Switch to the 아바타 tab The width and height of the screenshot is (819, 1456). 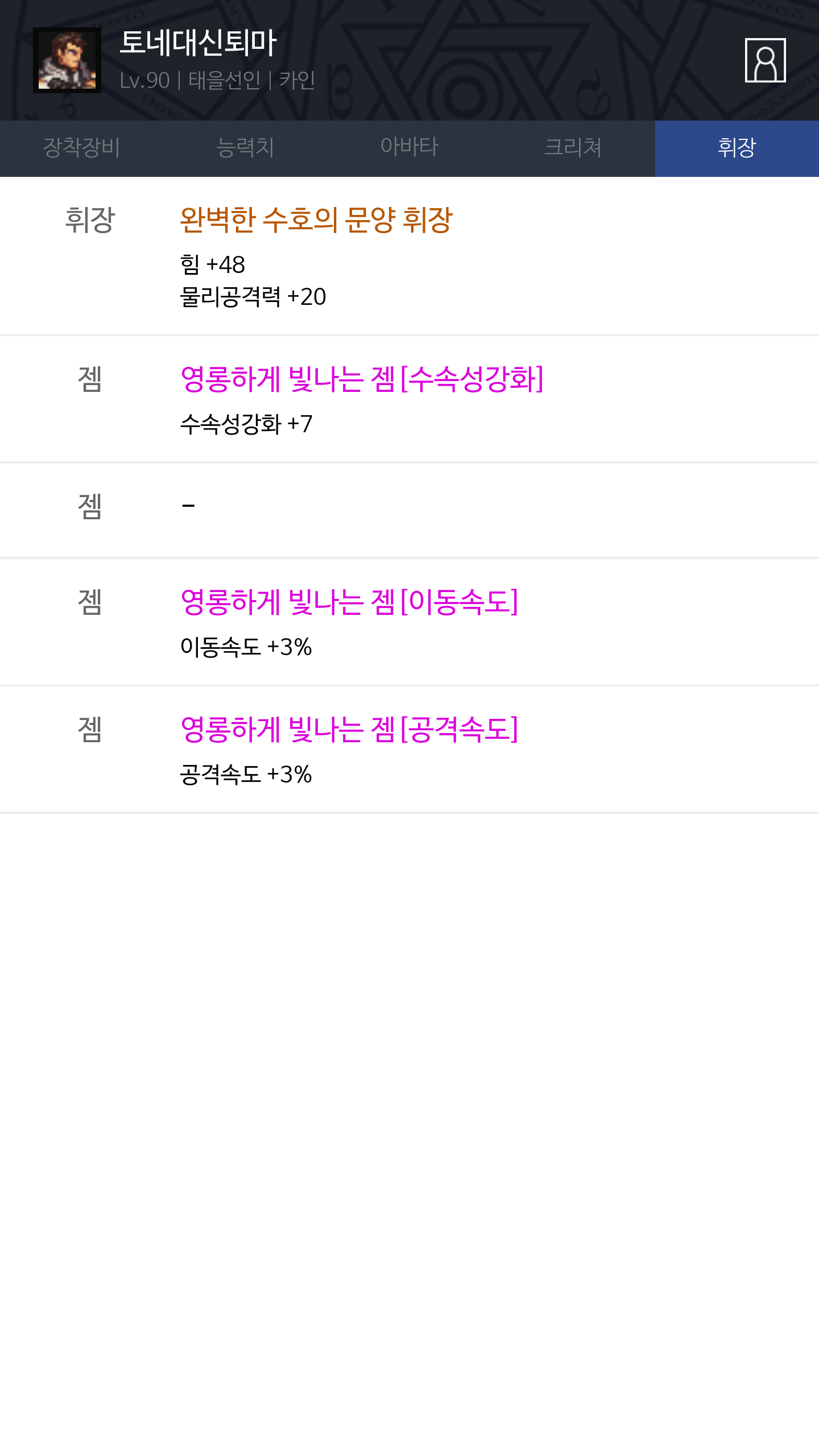pyautogui.click(x=409, y=148)
